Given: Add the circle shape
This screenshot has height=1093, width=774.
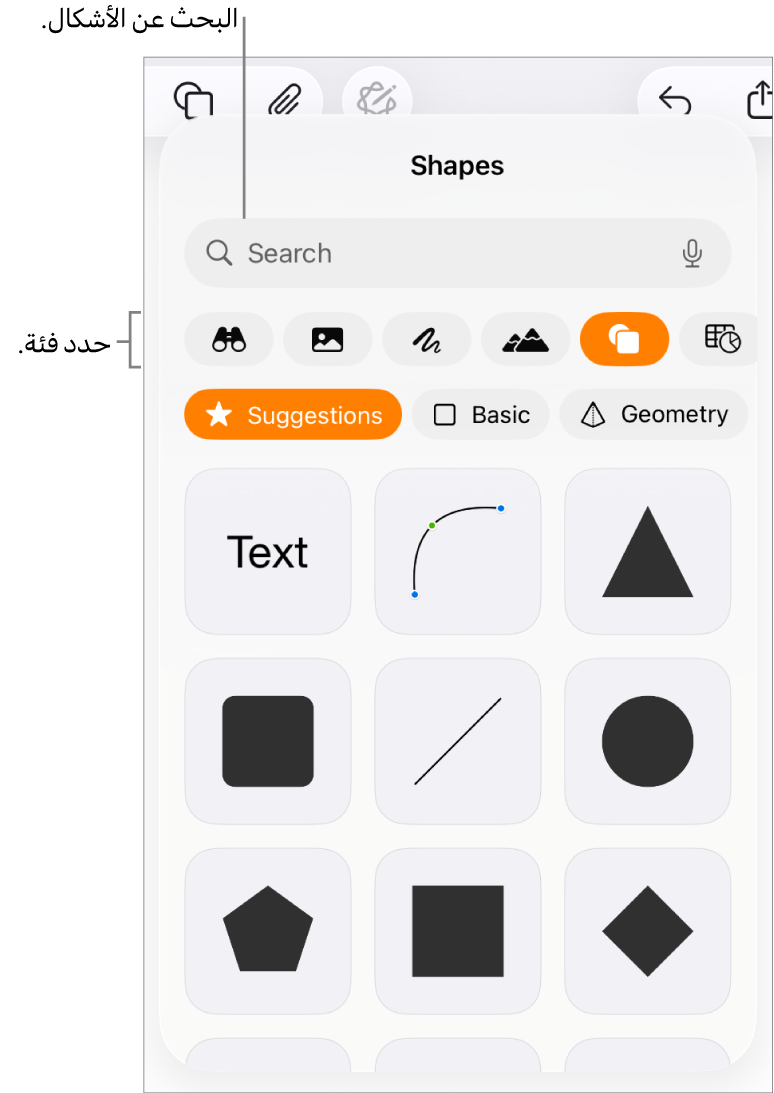Looking at the screenshot, I should 647,741.
